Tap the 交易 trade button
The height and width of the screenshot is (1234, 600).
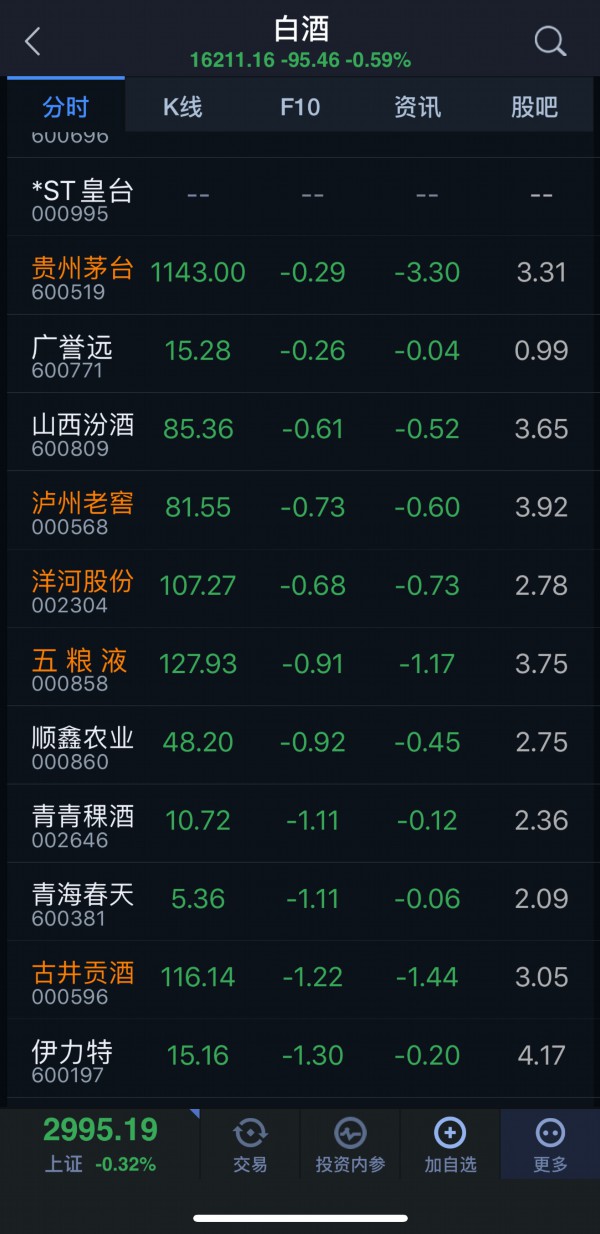[x=250, y=1145]
